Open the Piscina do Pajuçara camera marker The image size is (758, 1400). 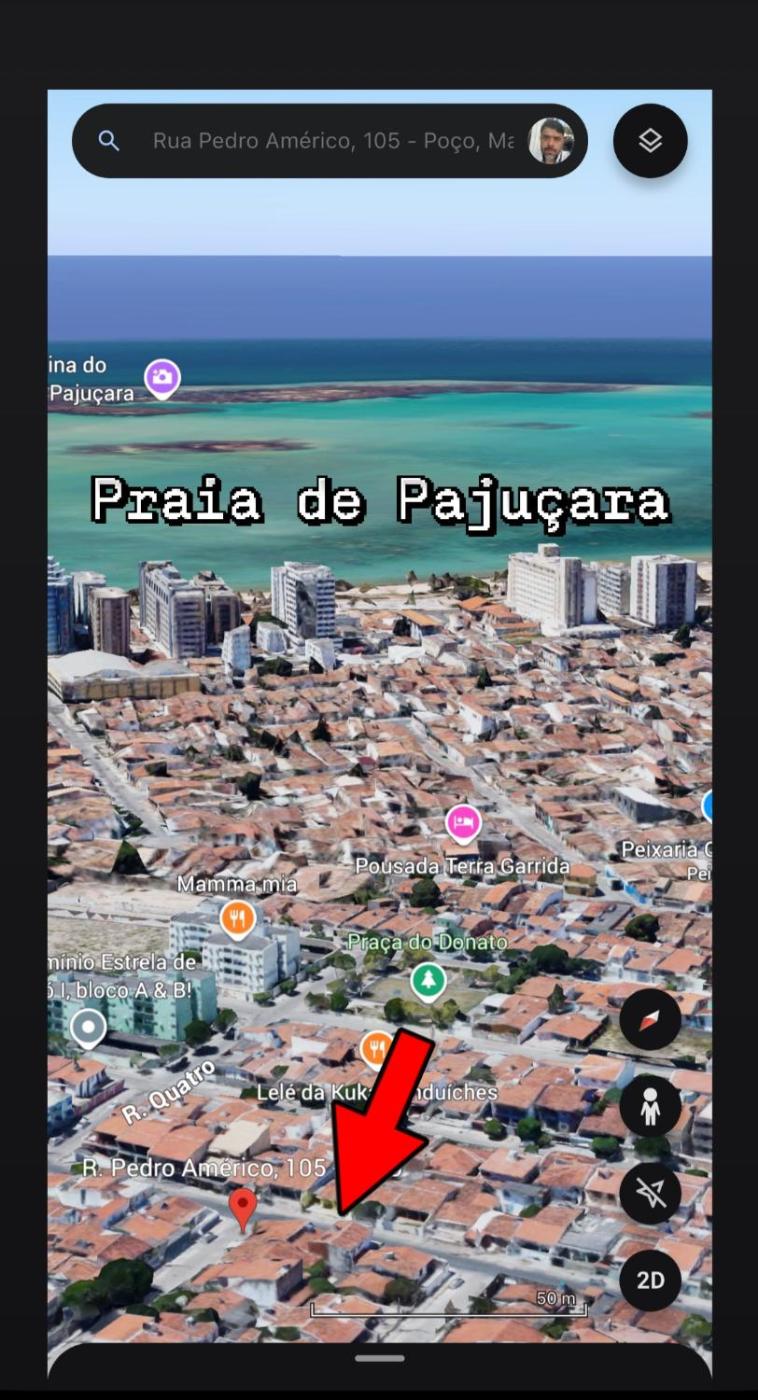[x=162, y=377]
